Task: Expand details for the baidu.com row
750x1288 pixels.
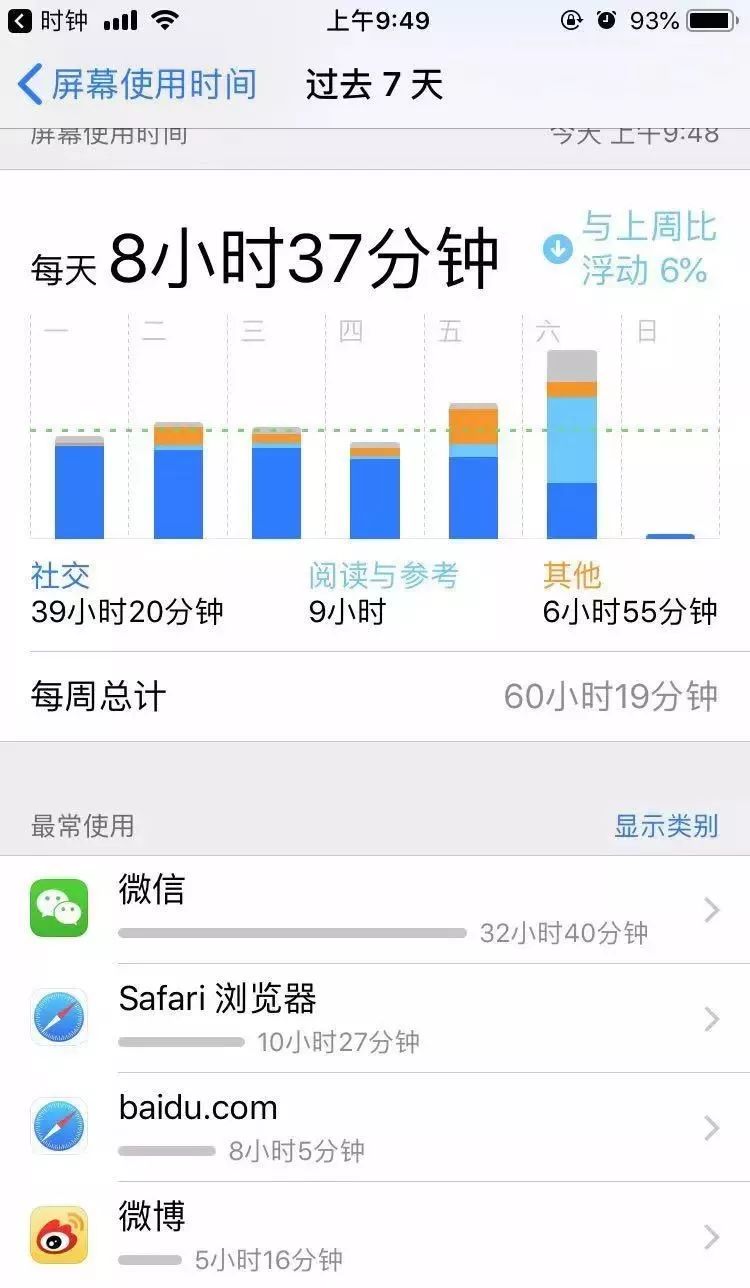Action: pos(711,1125)
